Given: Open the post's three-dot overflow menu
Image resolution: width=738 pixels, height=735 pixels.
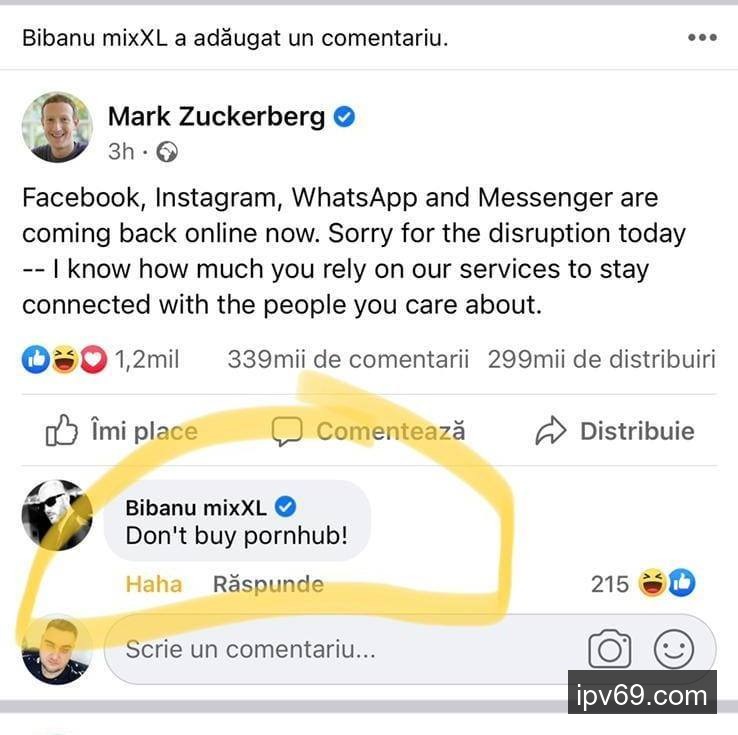Looking at the screenshot, I should pyautogui.click(x=702, y=38).
